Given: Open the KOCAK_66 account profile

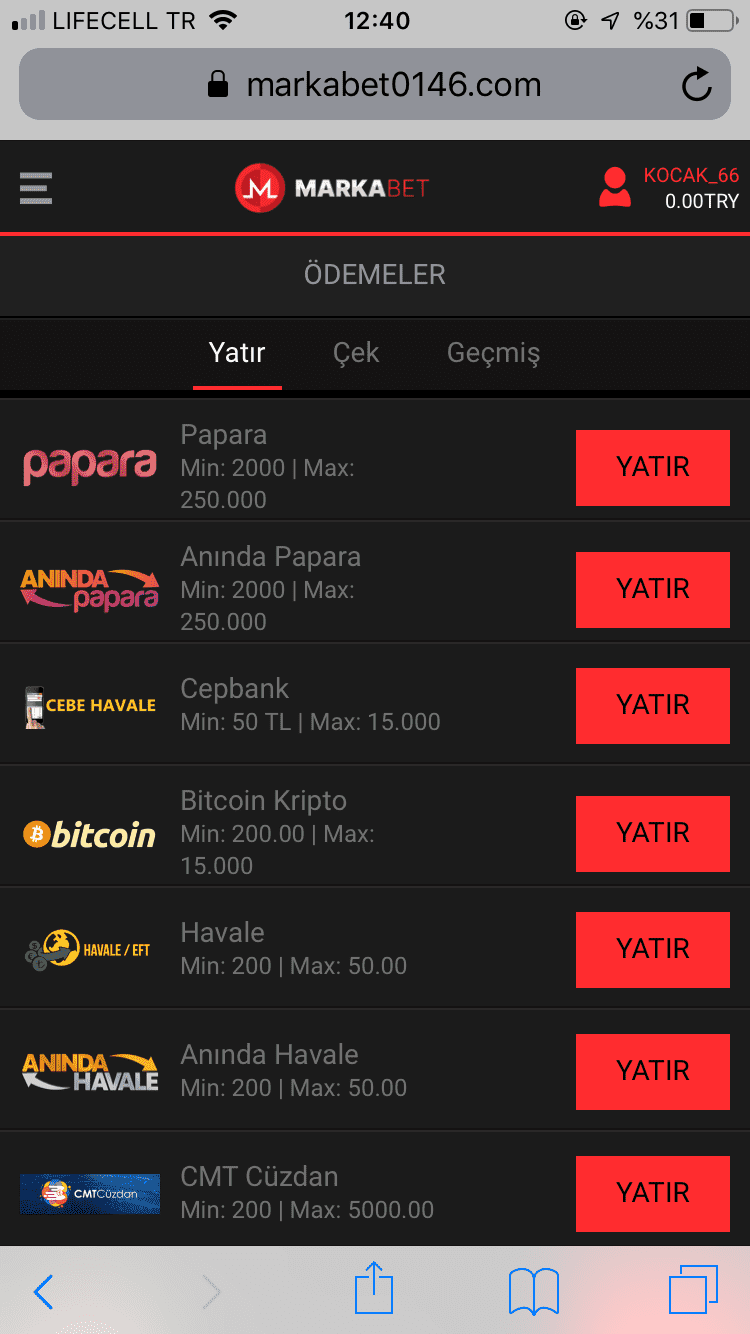Looking at the screenshot, I should [x=668, y=188].
